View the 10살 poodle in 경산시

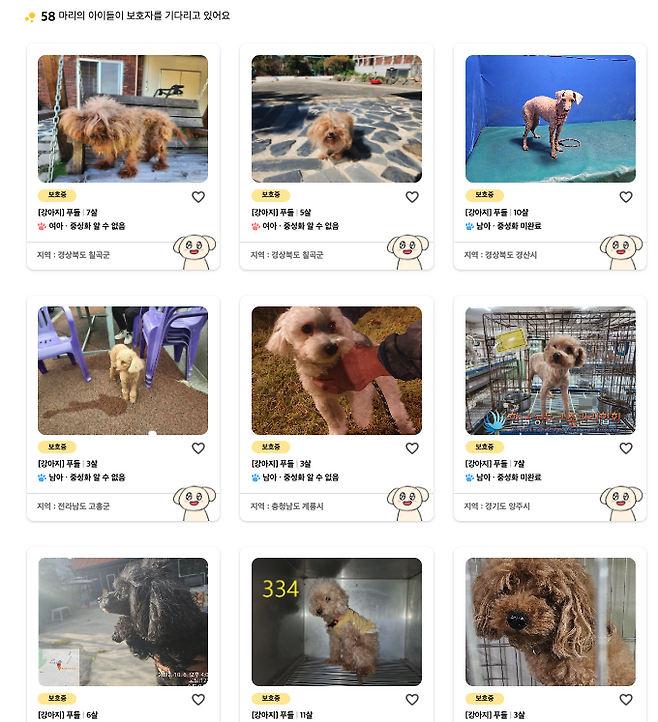pyautogui.click(x=550, y=118)
